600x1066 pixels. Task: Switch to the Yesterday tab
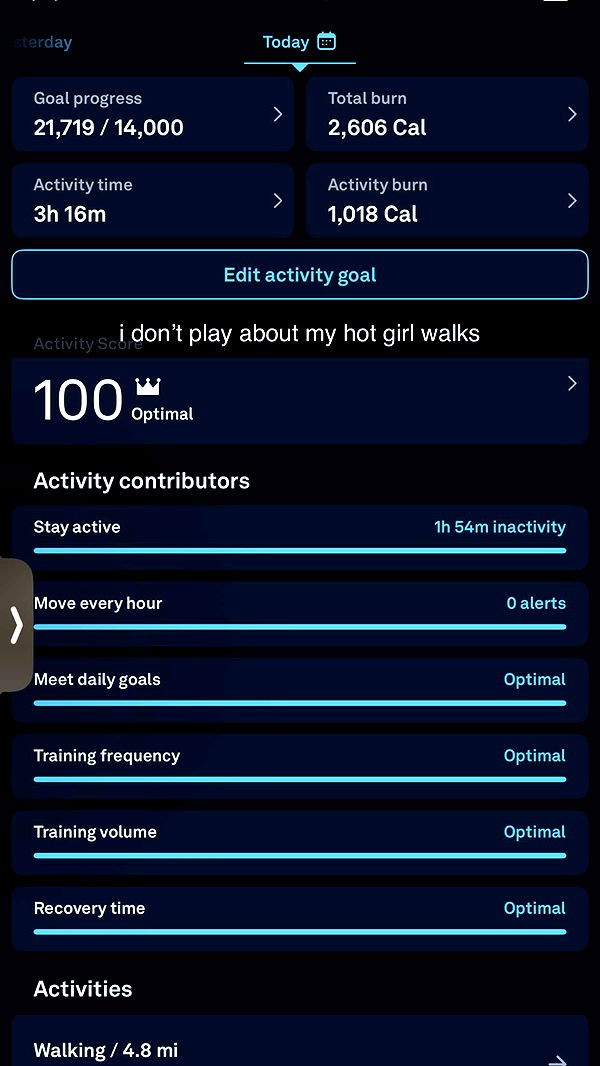coord(42,42)
